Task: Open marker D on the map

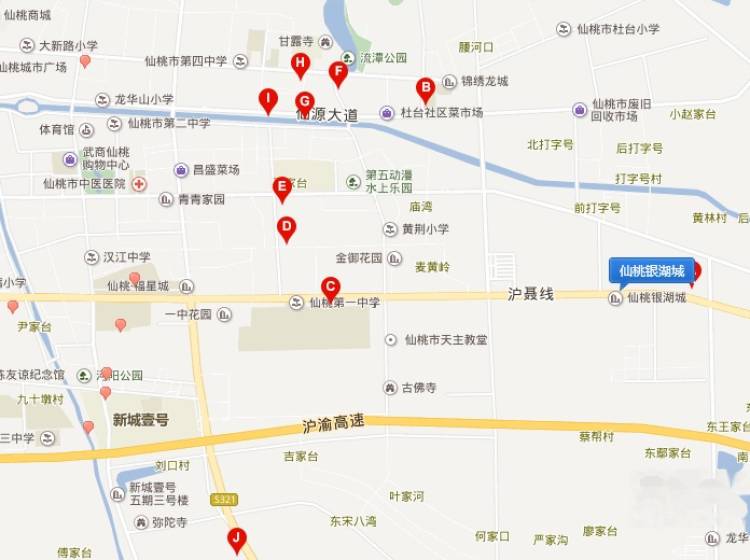Action: coord(286,227)
